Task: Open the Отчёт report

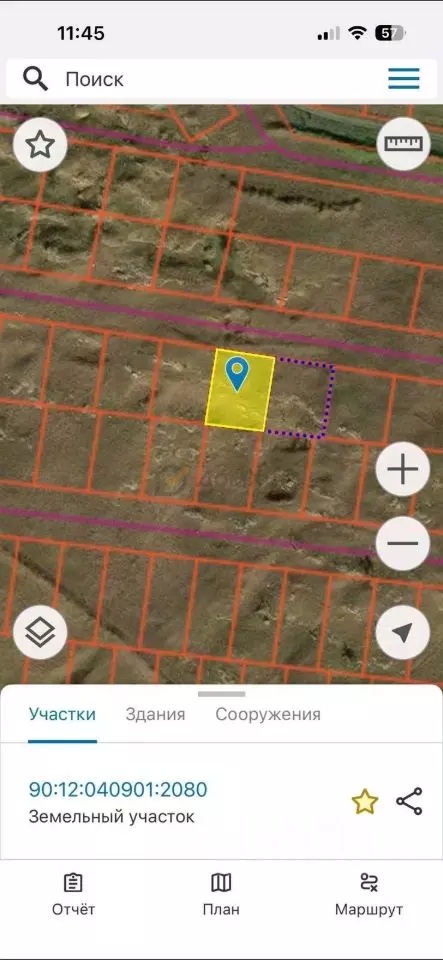Action: pyautogui.click(x=73, y=894)
